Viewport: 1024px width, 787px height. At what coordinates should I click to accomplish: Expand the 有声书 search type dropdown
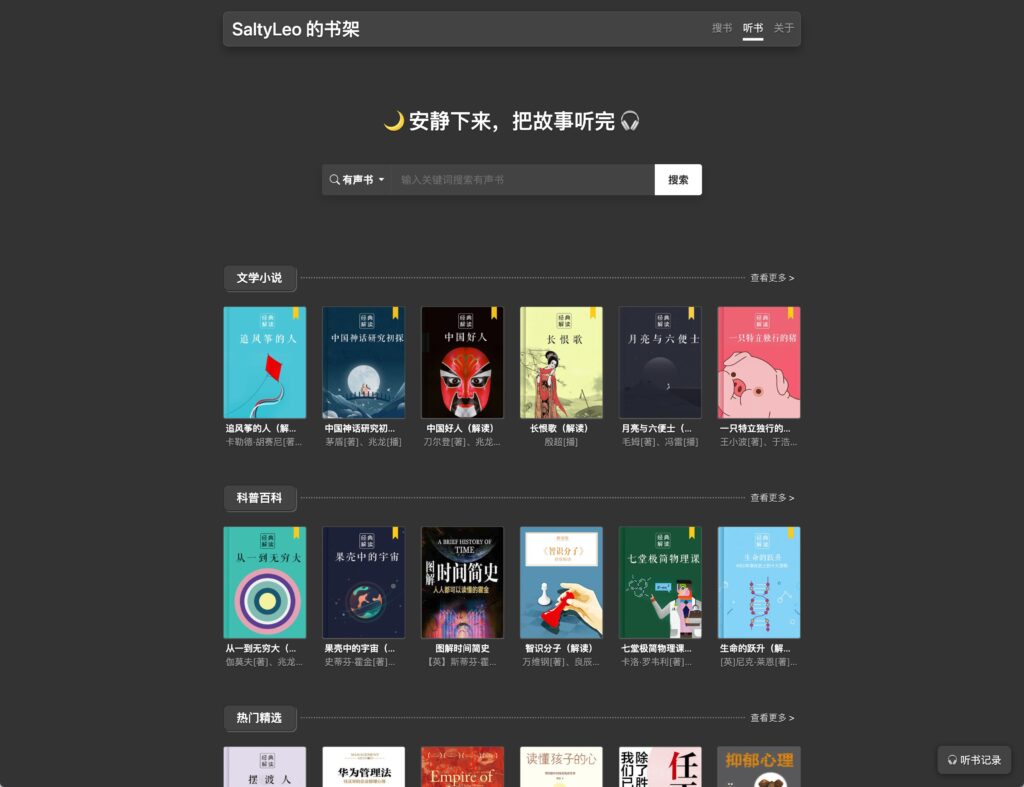click(357, 180)
